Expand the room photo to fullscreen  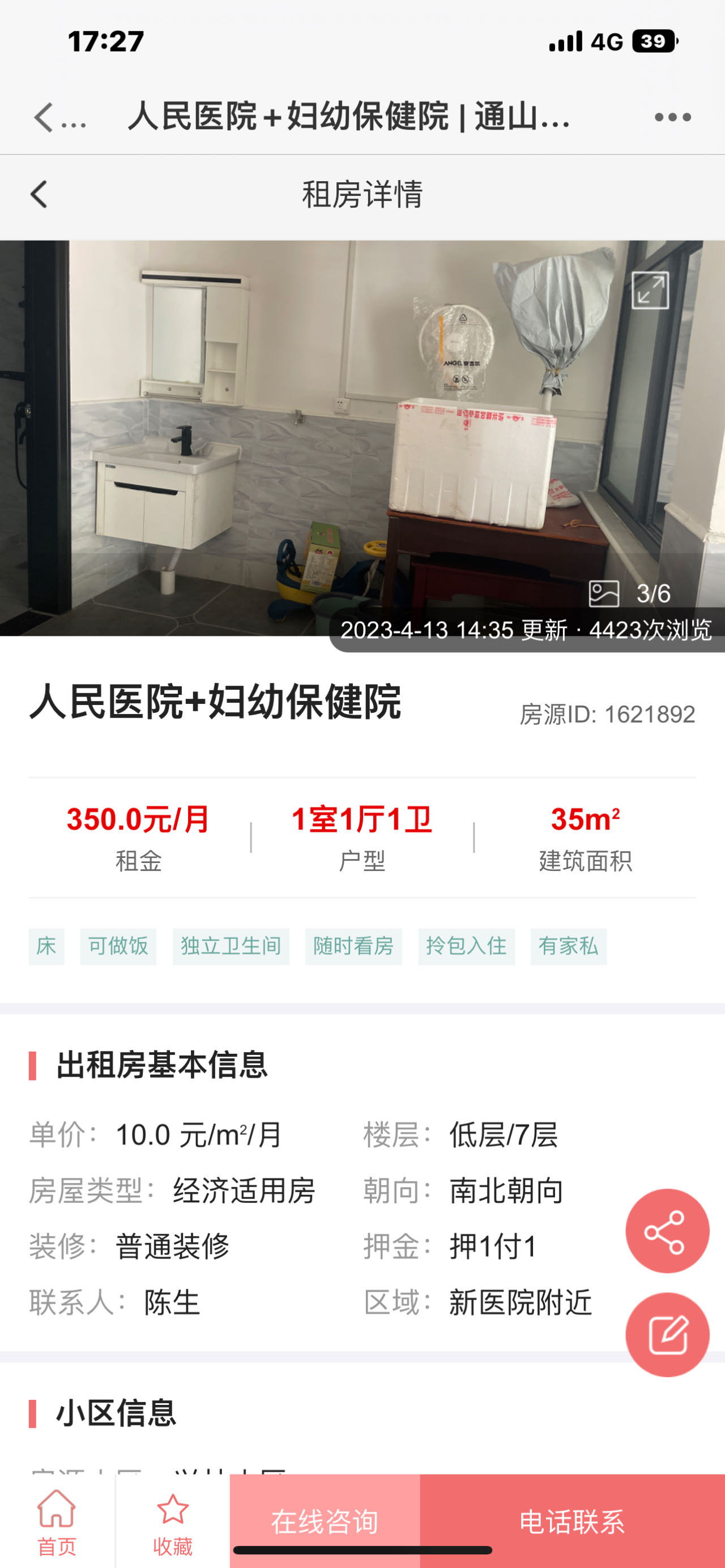tap(650, 290)
